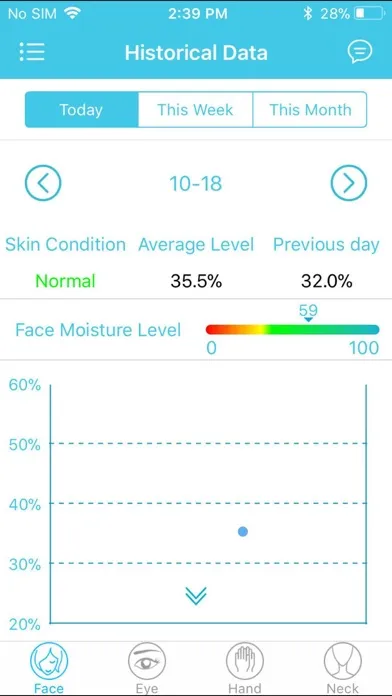This screenshot has height=696, width=392.
Task: Tap the data point on the chart
Action: [x=242, y=531]
